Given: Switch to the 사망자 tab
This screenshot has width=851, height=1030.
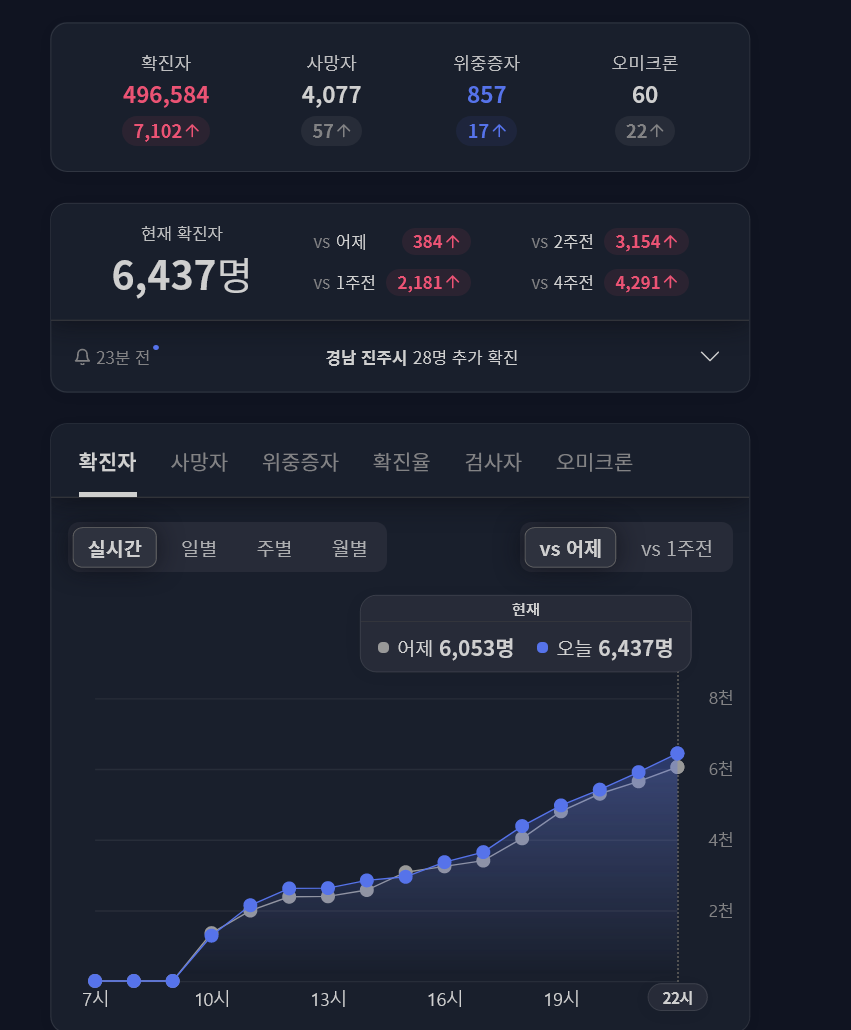Looking at the screenshot, I should (x=199, y=462).
